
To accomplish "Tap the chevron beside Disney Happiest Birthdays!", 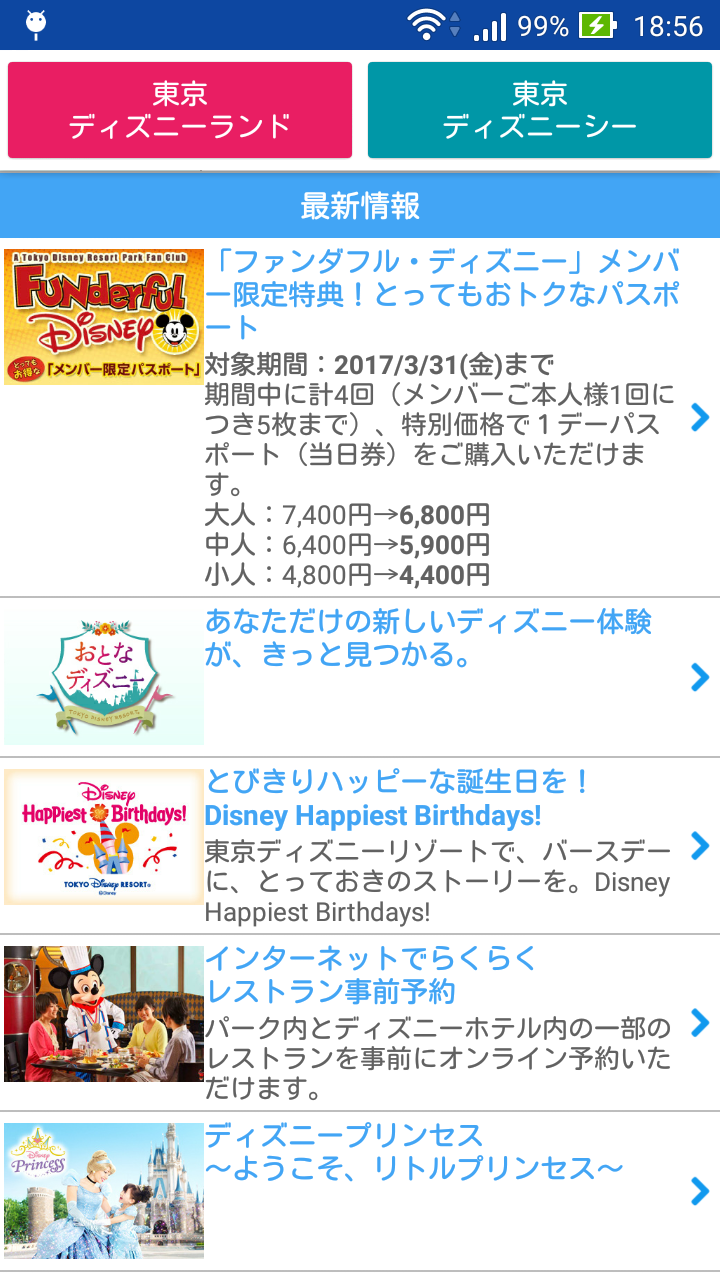I will click(700, 846).
